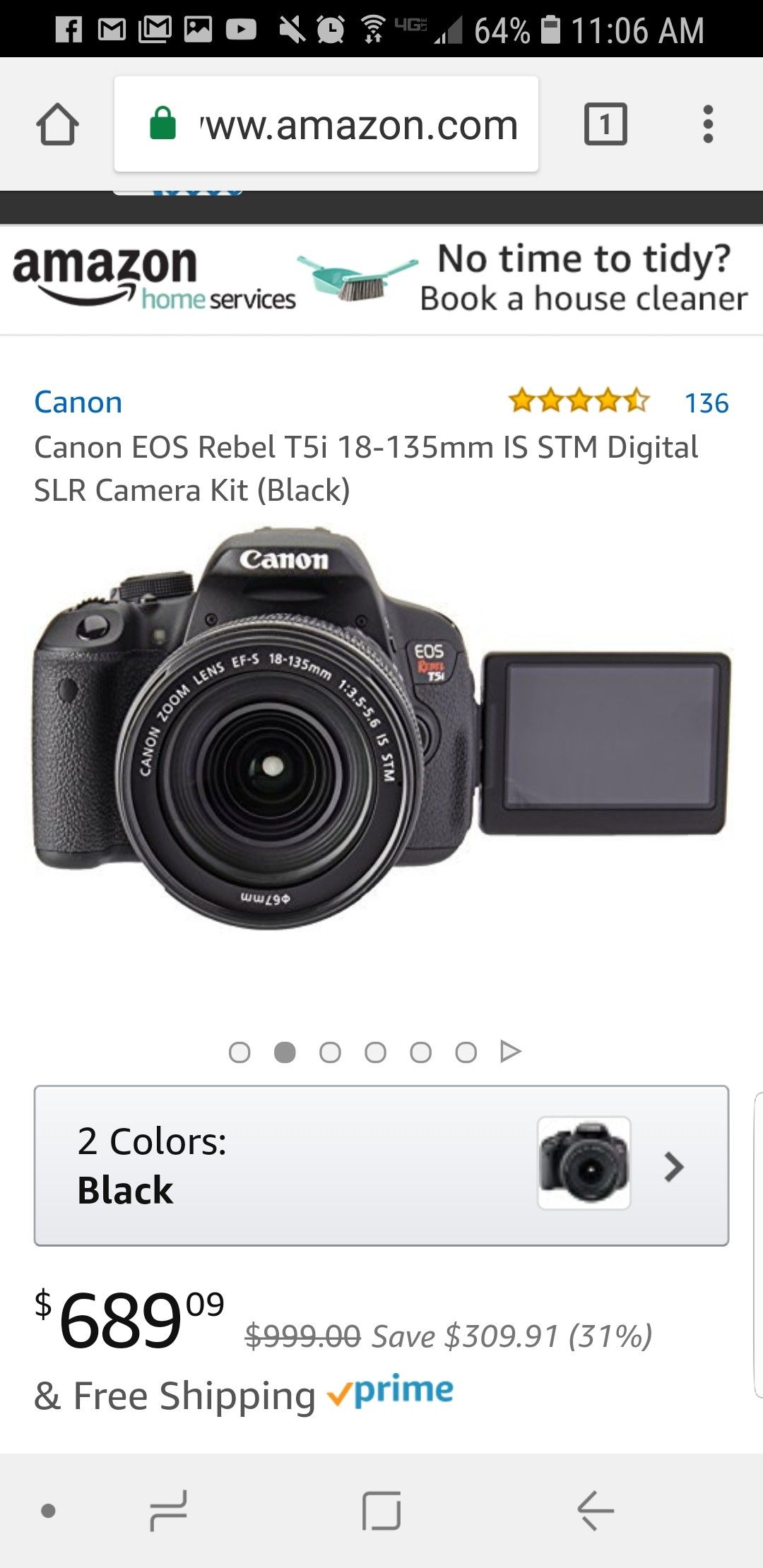Play the product video from the indicator row
Image resolution: width=763 pixels, height=1568 pixels.
(x=510, y=1052)
